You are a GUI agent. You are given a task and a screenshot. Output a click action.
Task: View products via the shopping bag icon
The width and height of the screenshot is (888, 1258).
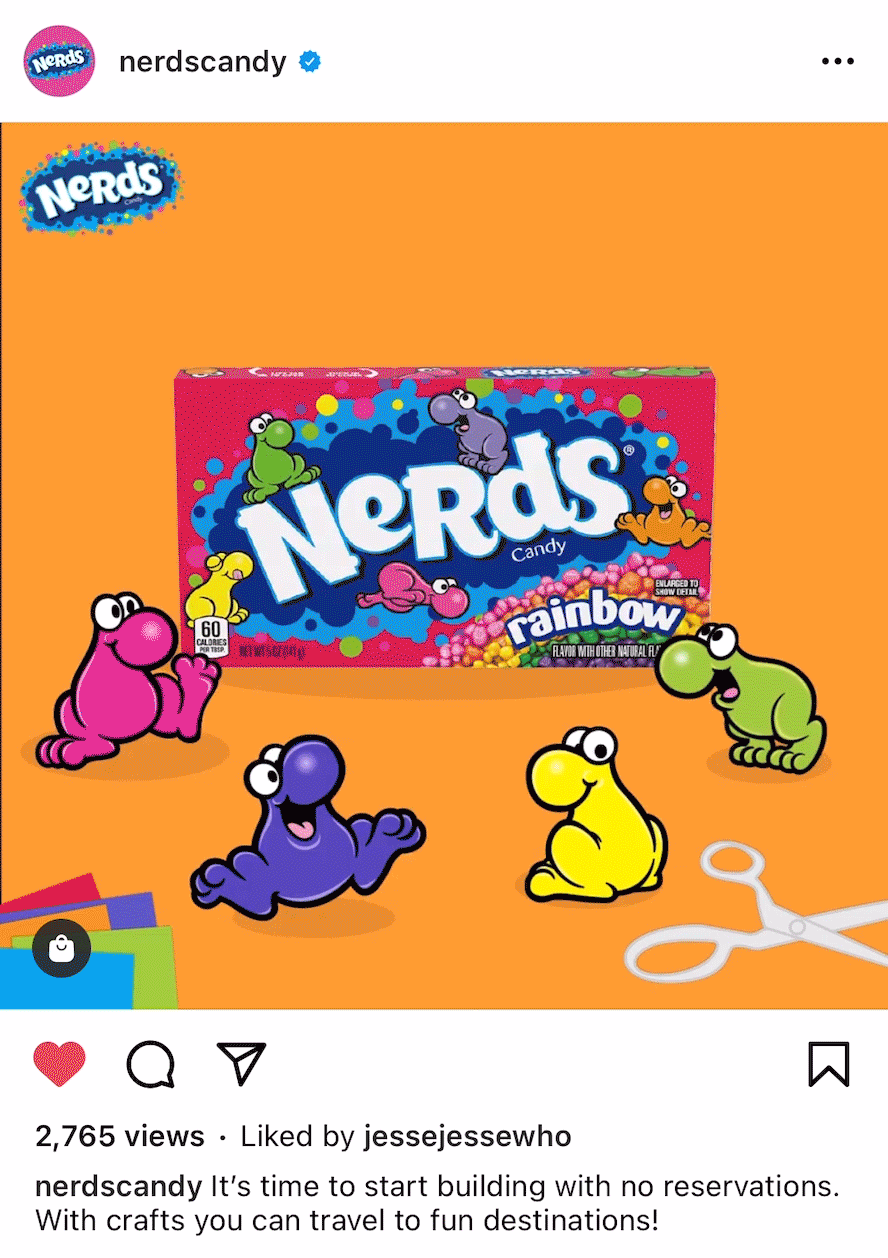coord(62,948)
